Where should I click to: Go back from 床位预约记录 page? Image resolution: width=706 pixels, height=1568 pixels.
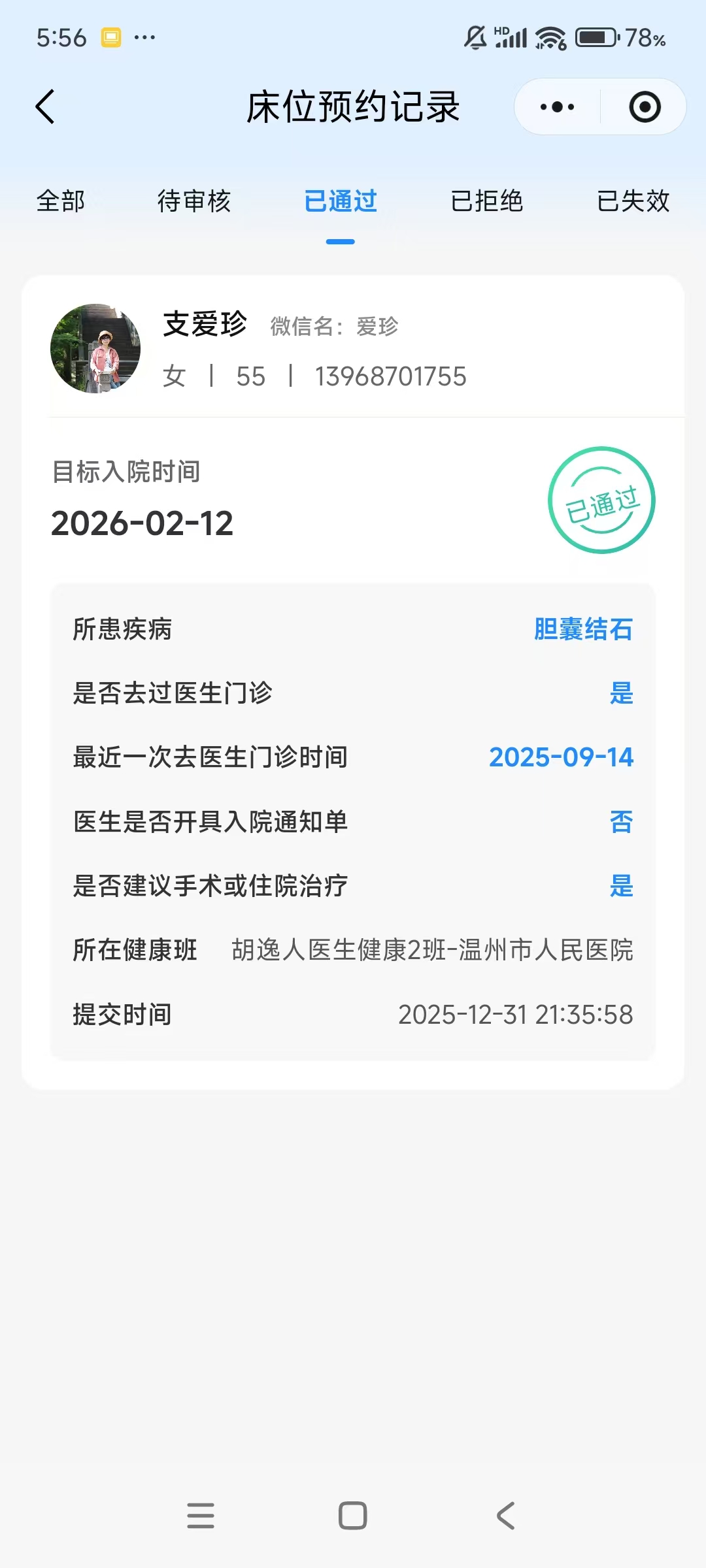click(45, 107)
